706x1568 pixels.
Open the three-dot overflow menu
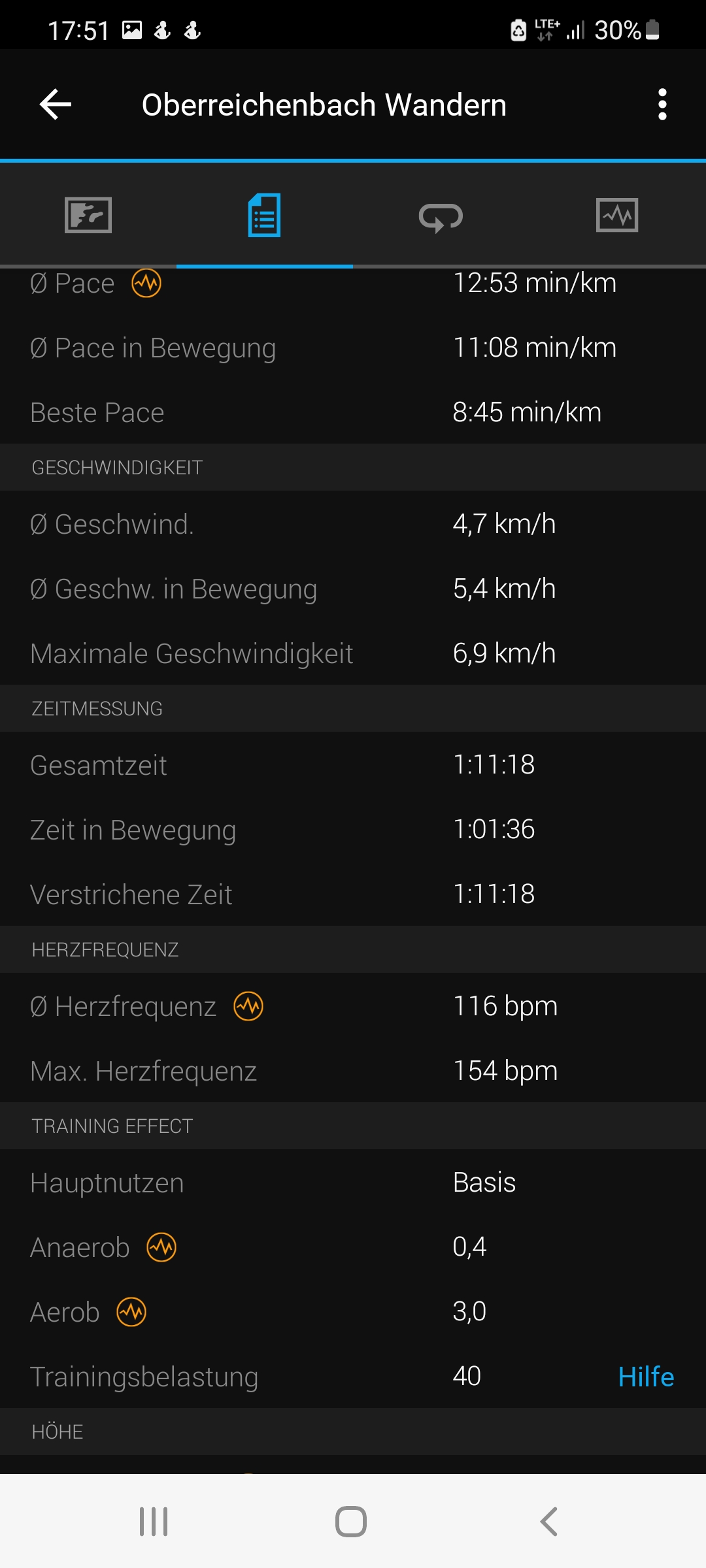pos(662,105)
